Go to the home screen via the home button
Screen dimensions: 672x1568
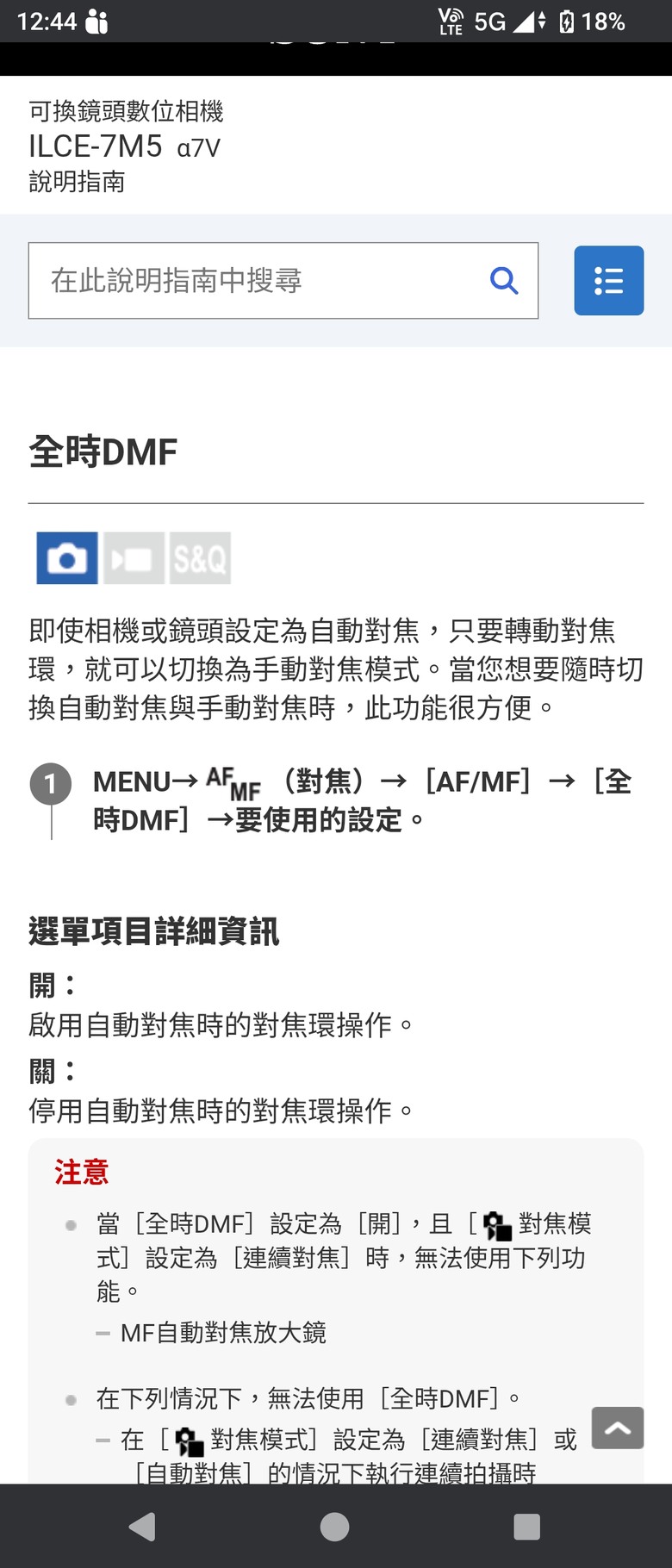point(334,1527)
